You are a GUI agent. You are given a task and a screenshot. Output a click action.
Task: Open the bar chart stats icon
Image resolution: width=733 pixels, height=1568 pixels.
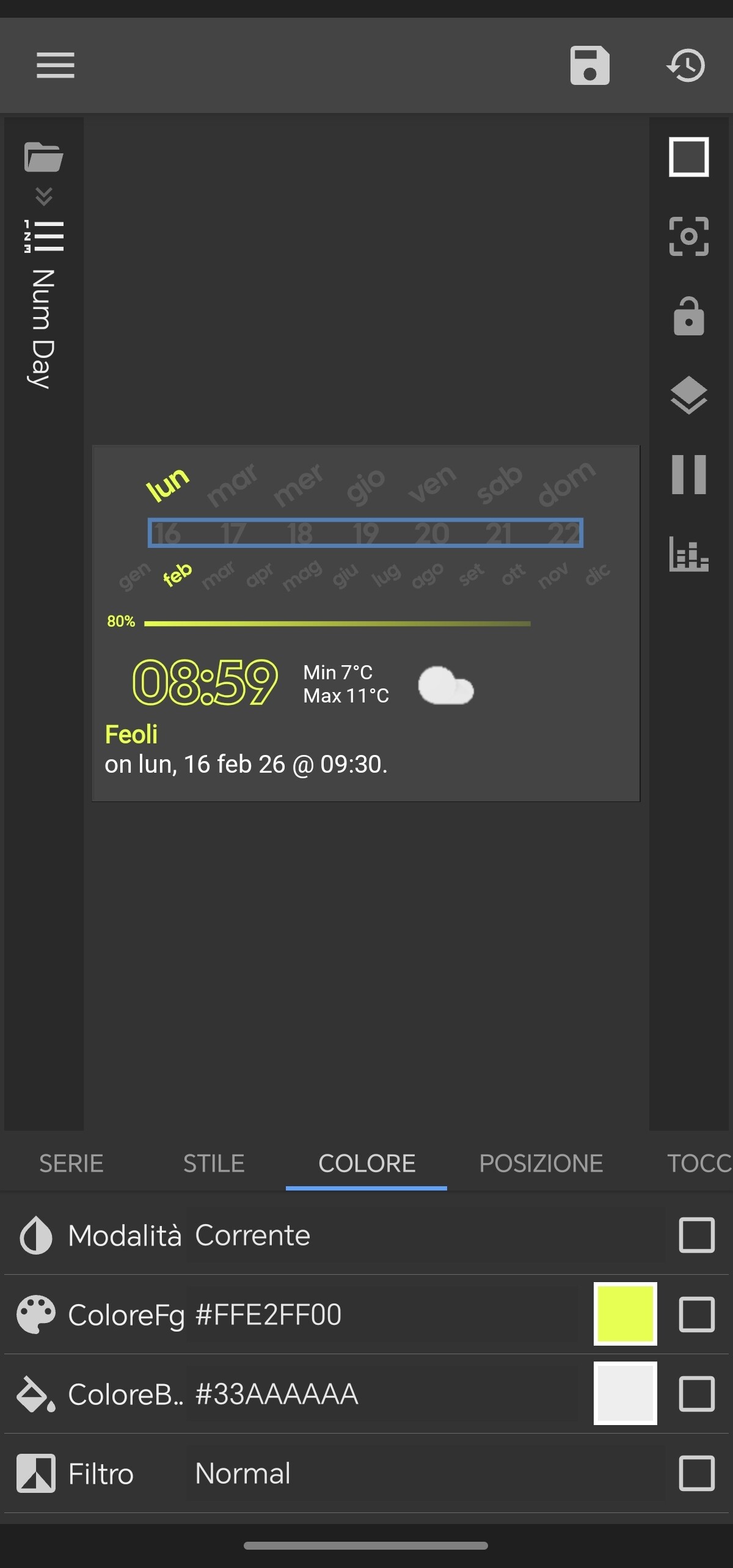tap(688, 553)
